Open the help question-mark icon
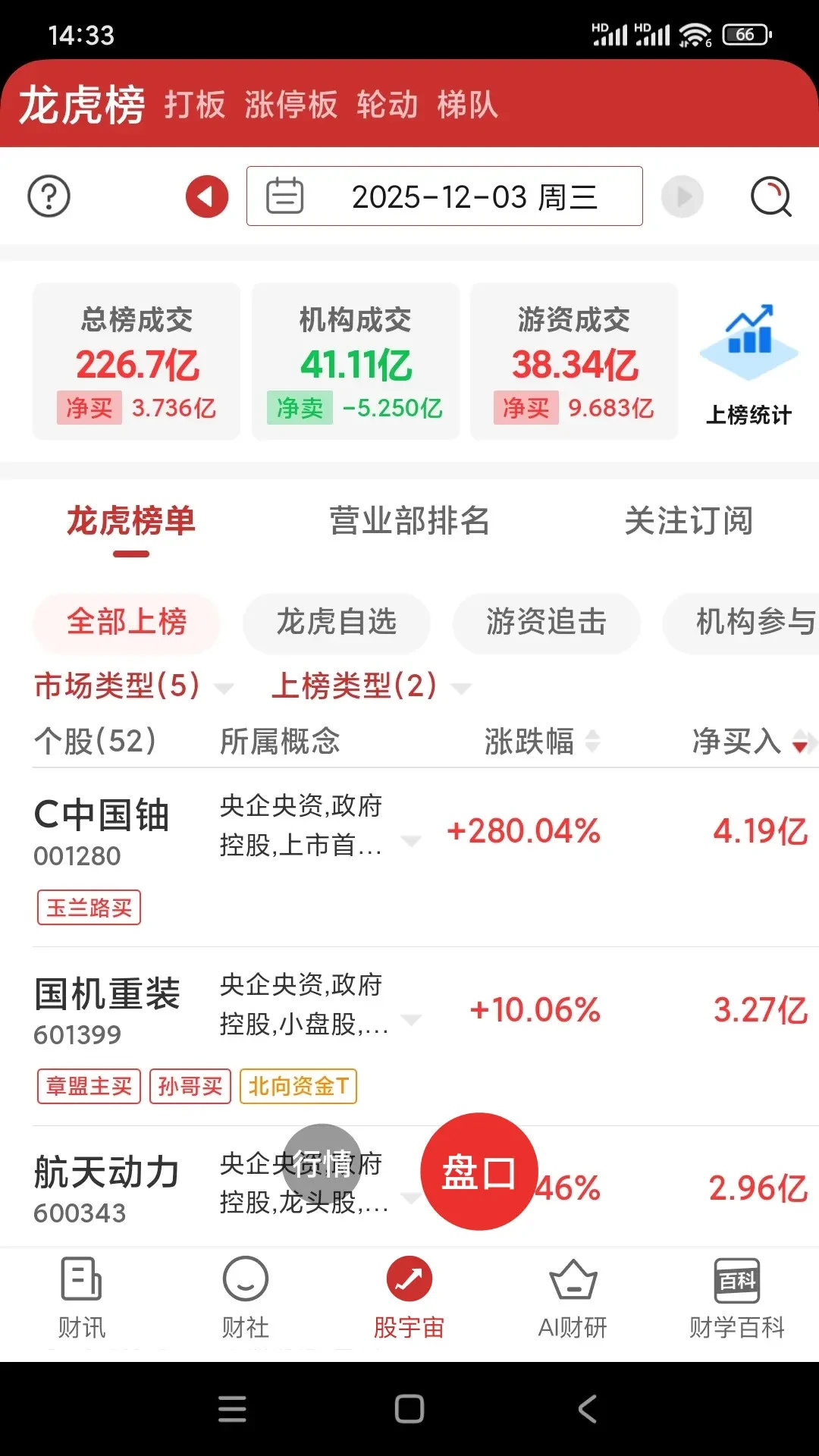The width and height of the screenshot is (819, 1456). point(48,196)
